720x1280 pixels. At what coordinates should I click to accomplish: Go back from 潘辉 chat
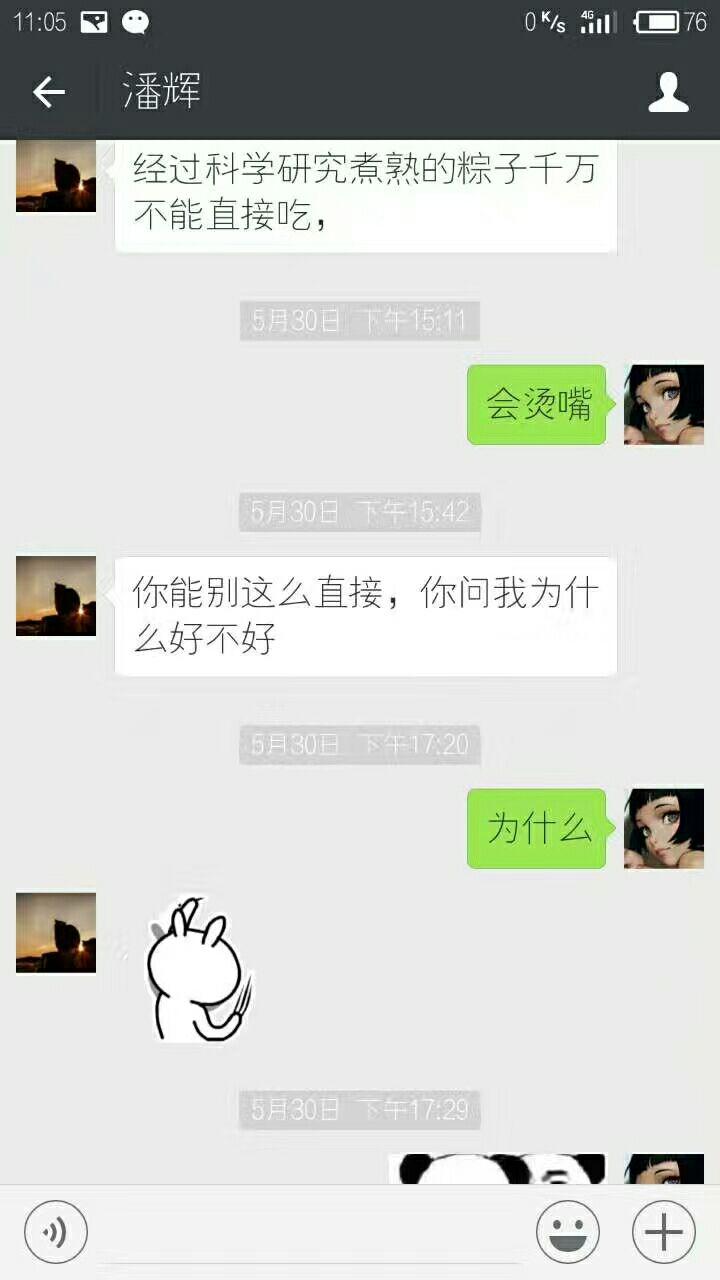point(48,92)
